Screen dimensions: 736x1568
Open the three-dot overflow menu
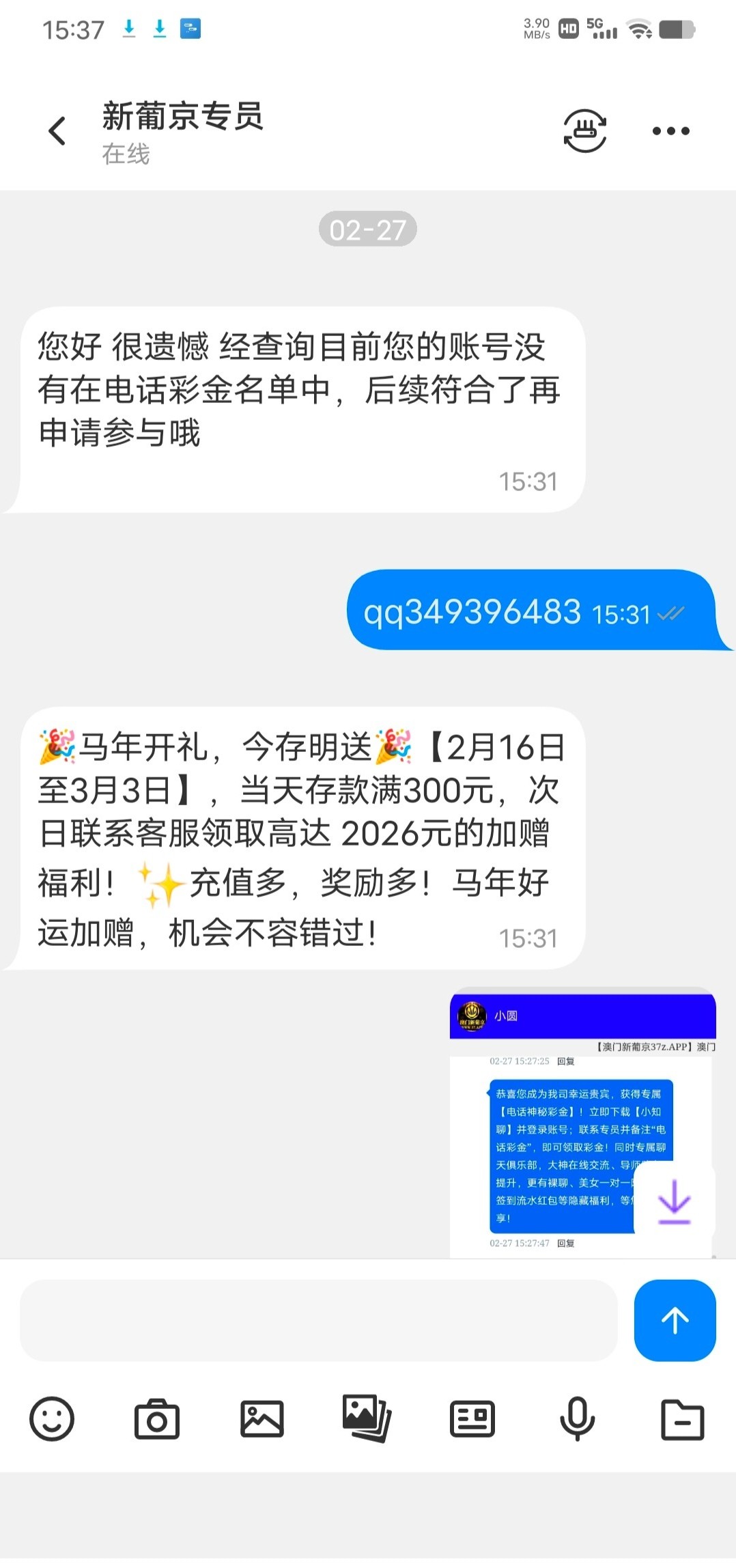[670, 131]
